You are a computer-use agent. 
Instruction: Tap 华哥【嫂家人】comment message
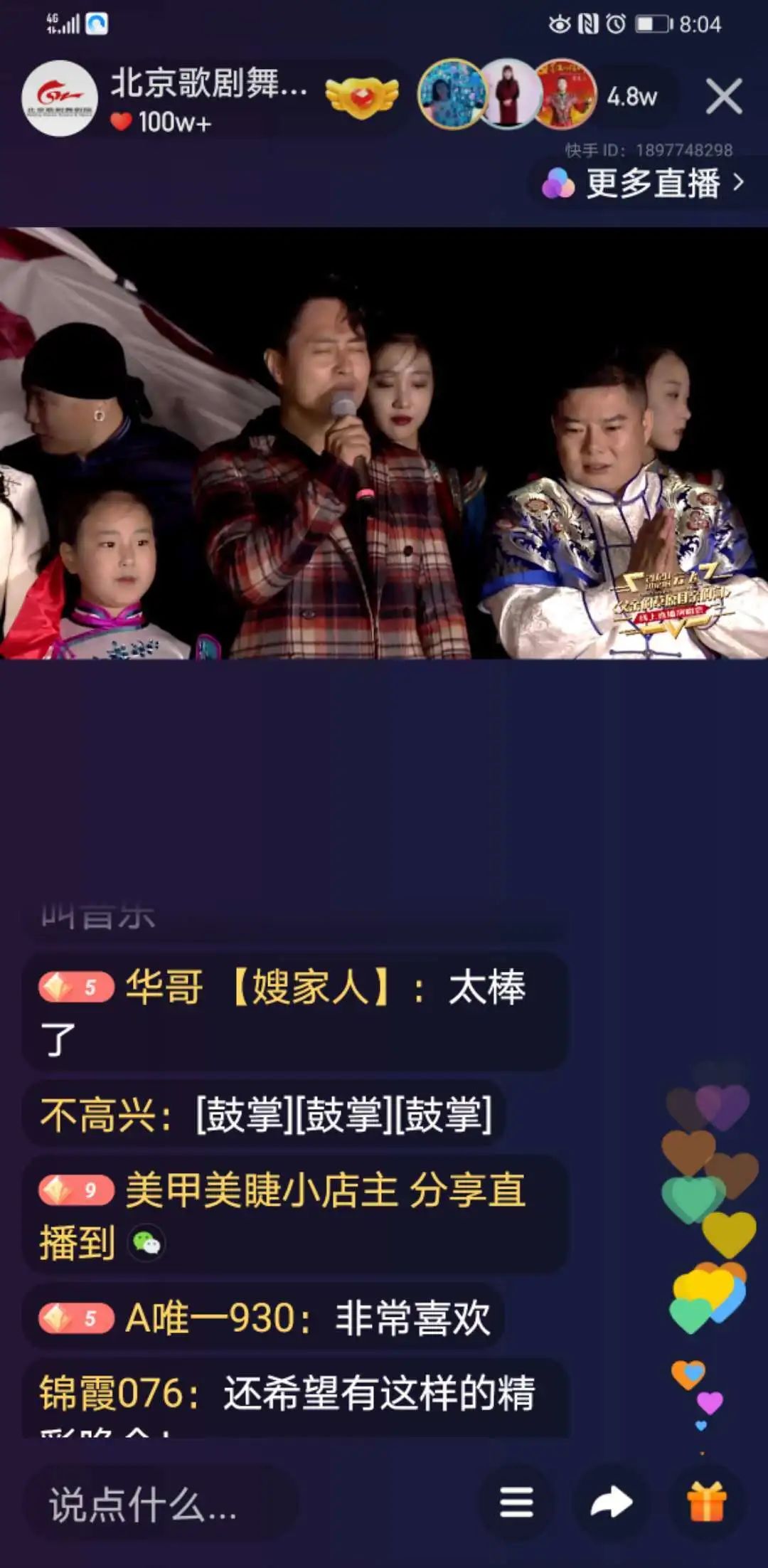[294, 1012]
